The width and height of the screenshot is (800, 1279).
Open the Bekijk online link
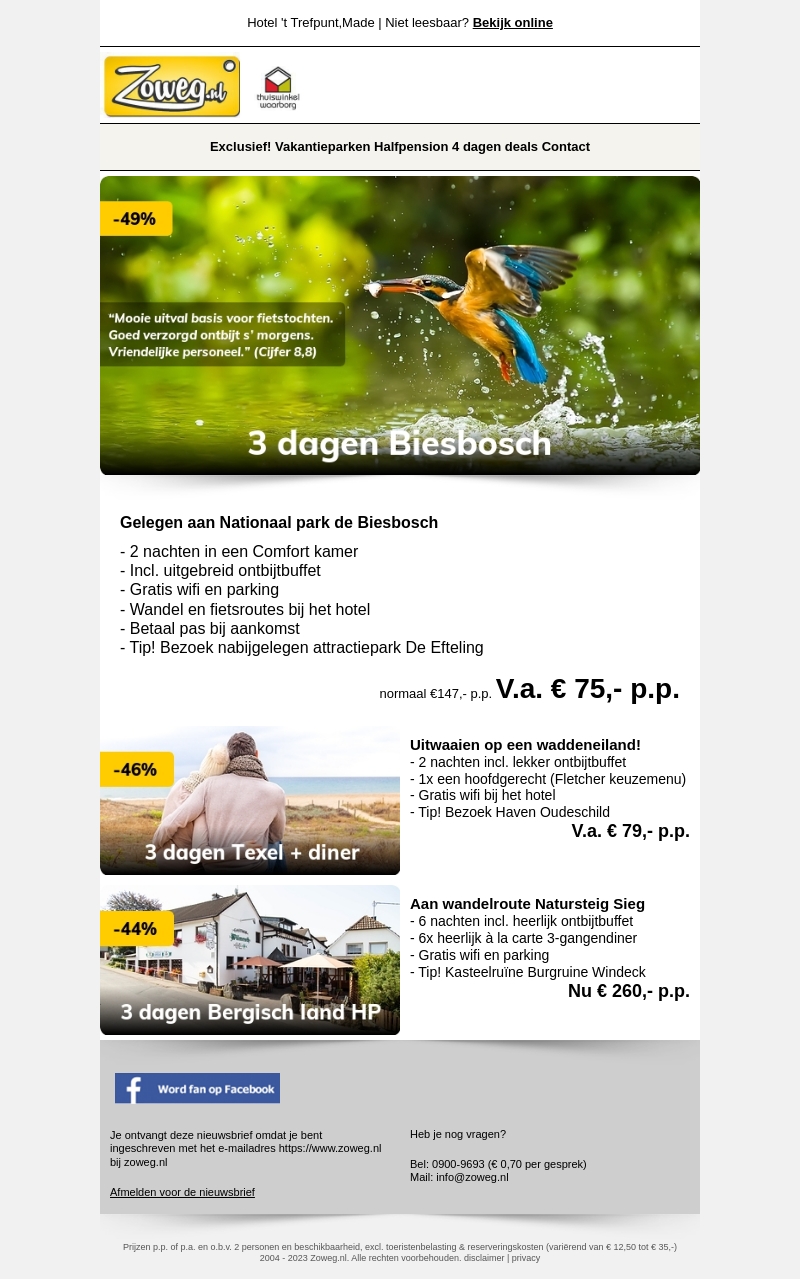(x=512, y=23)
